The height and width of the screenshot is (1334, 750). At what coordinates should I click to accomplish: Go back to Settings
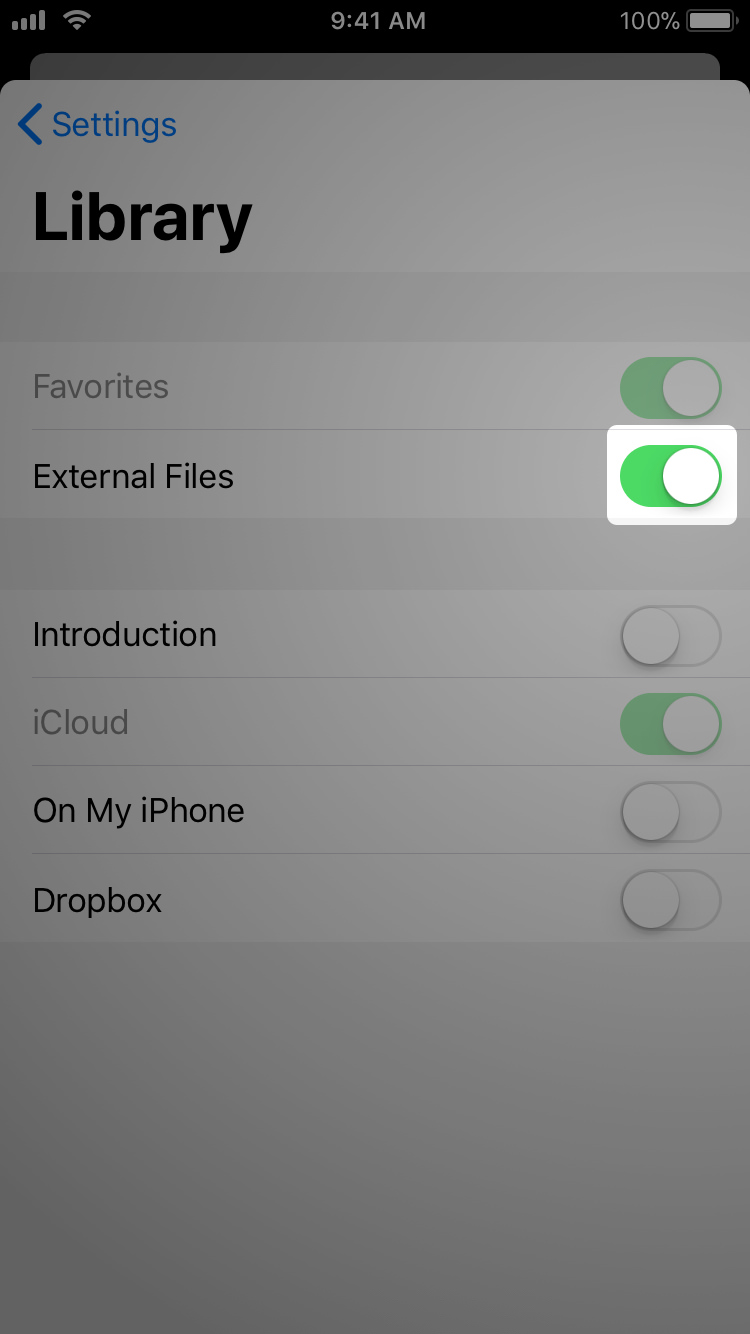pos(97,125)
